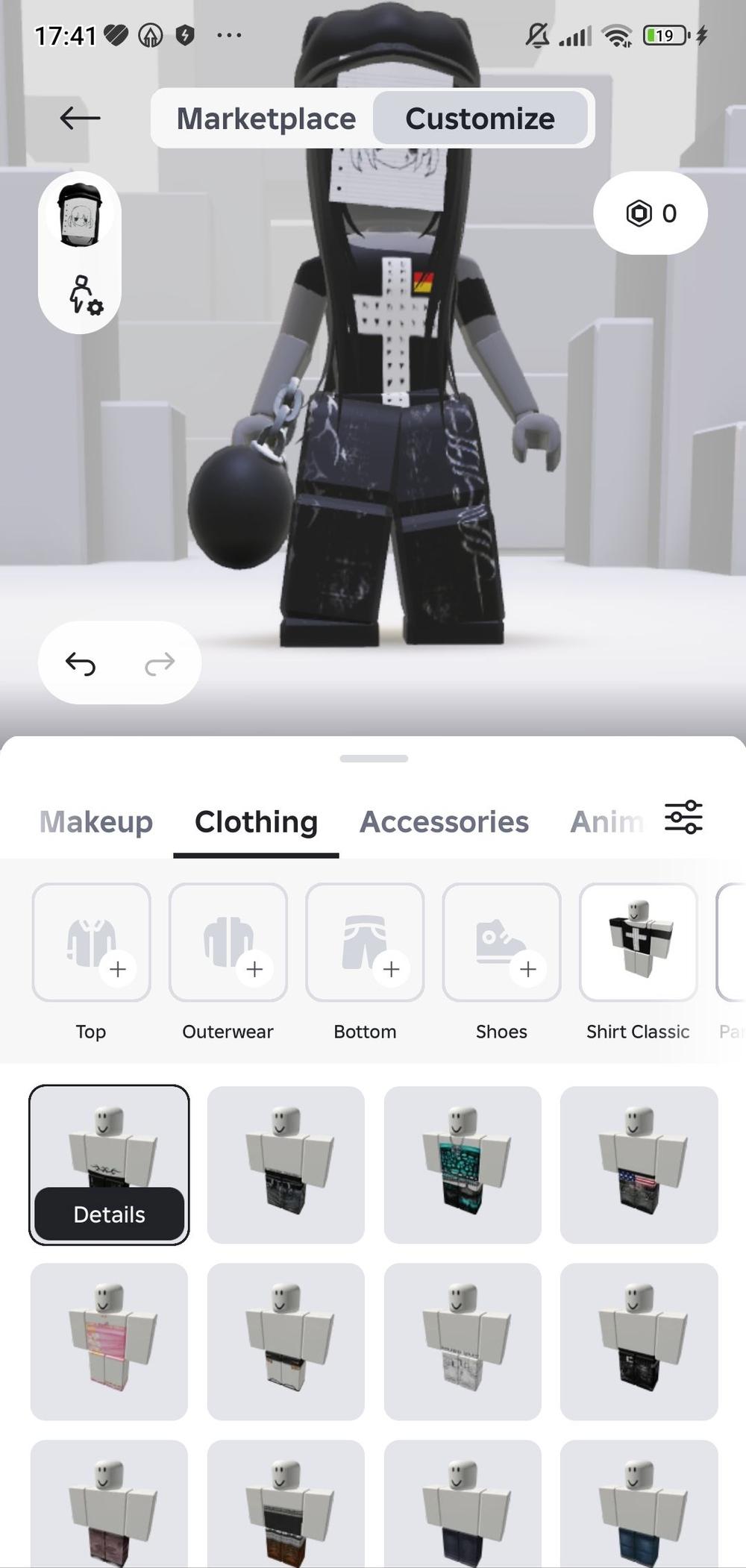Select the teal patterned shirt item
This screenshot has width=746, height=1568.
point(463,1164)
